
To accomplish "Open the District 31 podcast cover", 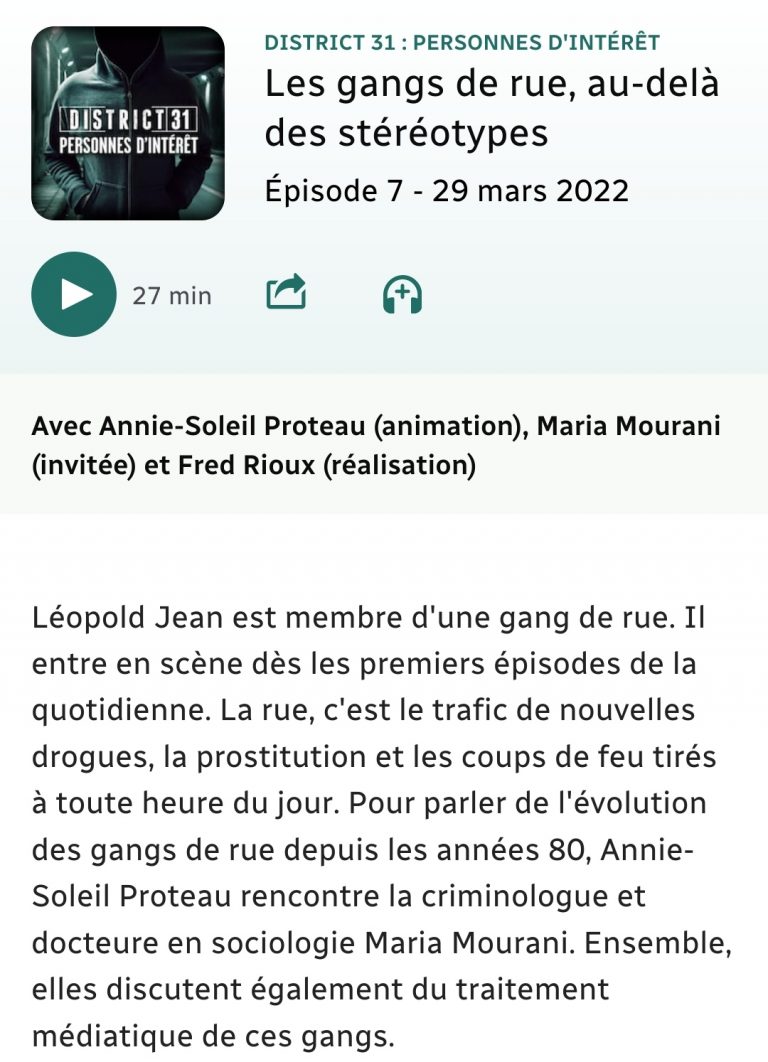I will point(128,123).
